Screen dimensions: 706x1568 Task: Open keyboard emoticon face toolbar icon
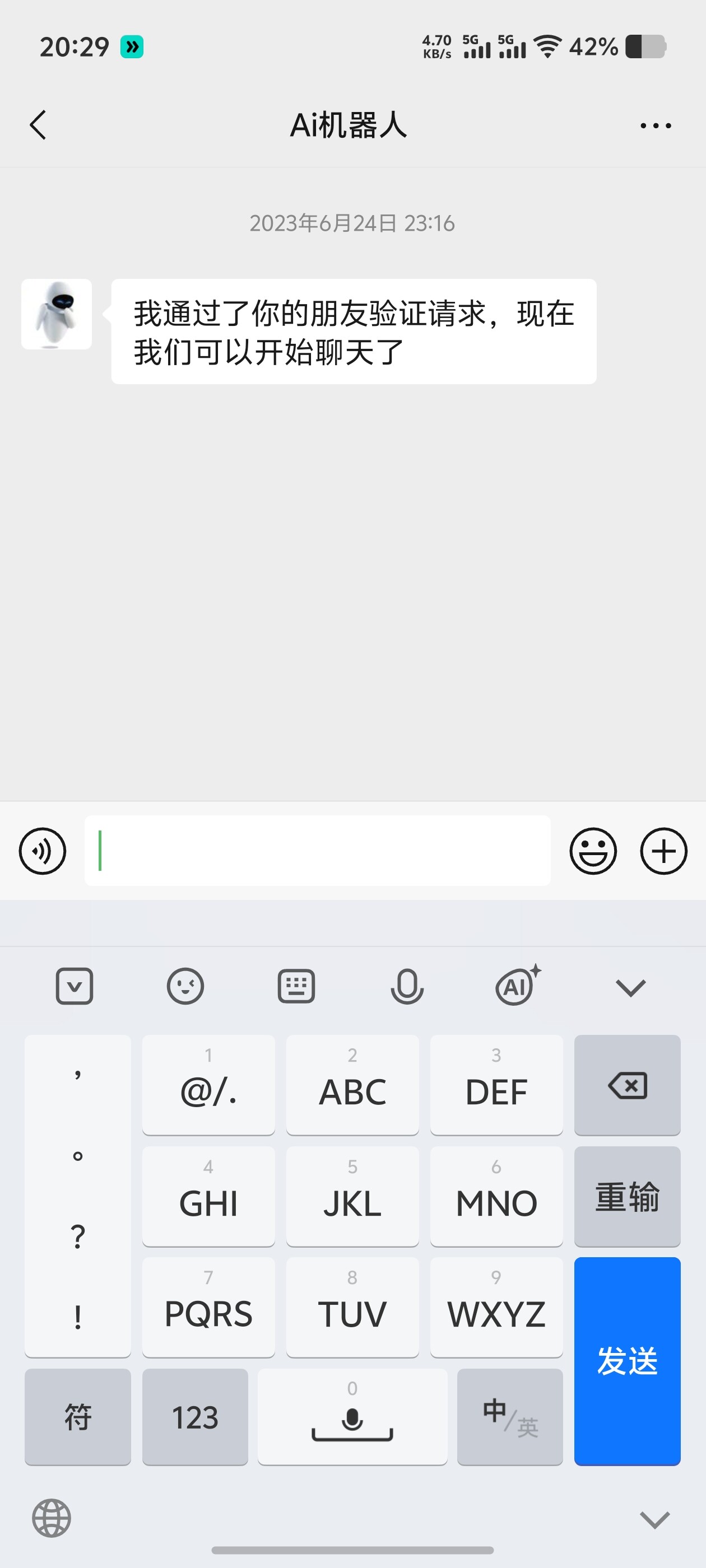185,986
